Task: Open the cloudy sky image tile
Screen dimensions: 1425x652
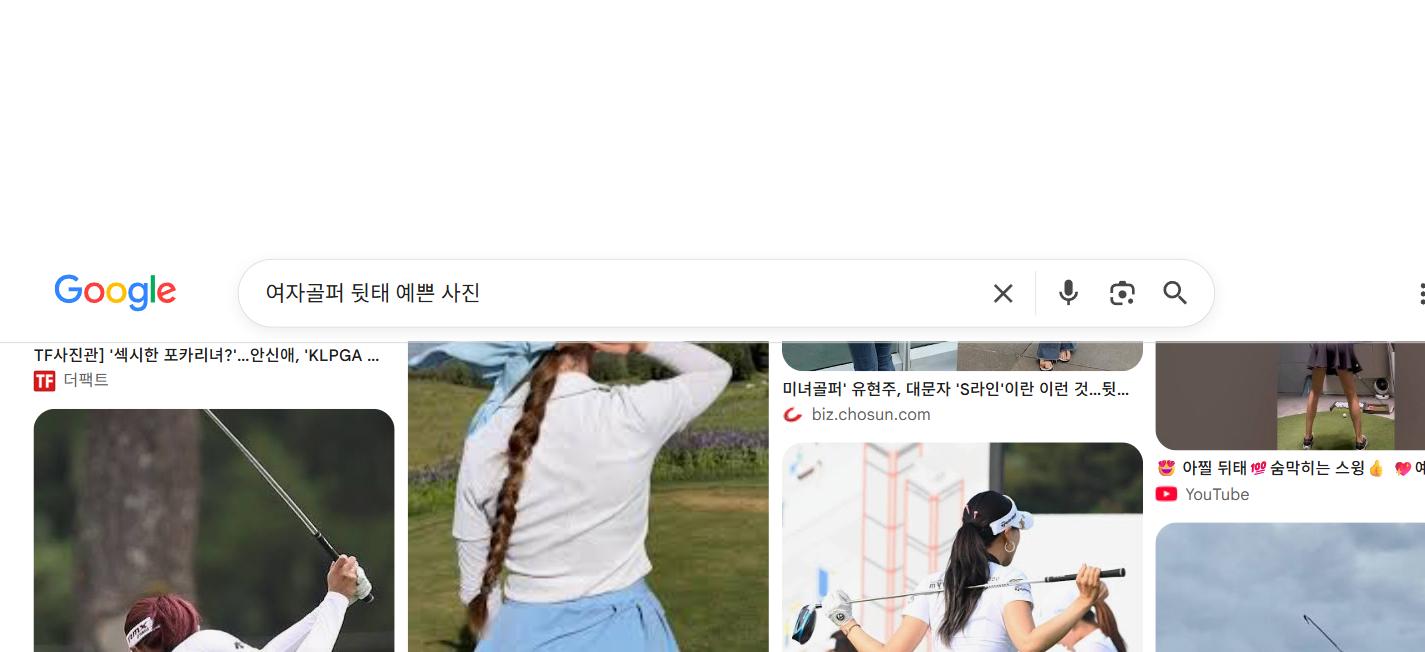Action: coord(1290,587)
